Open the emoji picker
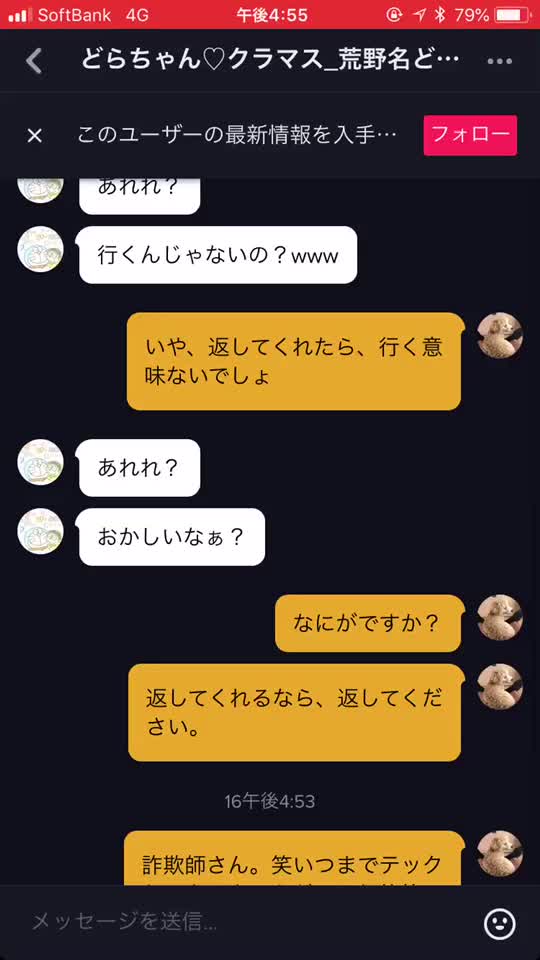Viewport: 540px width, 960px height. 500,923
